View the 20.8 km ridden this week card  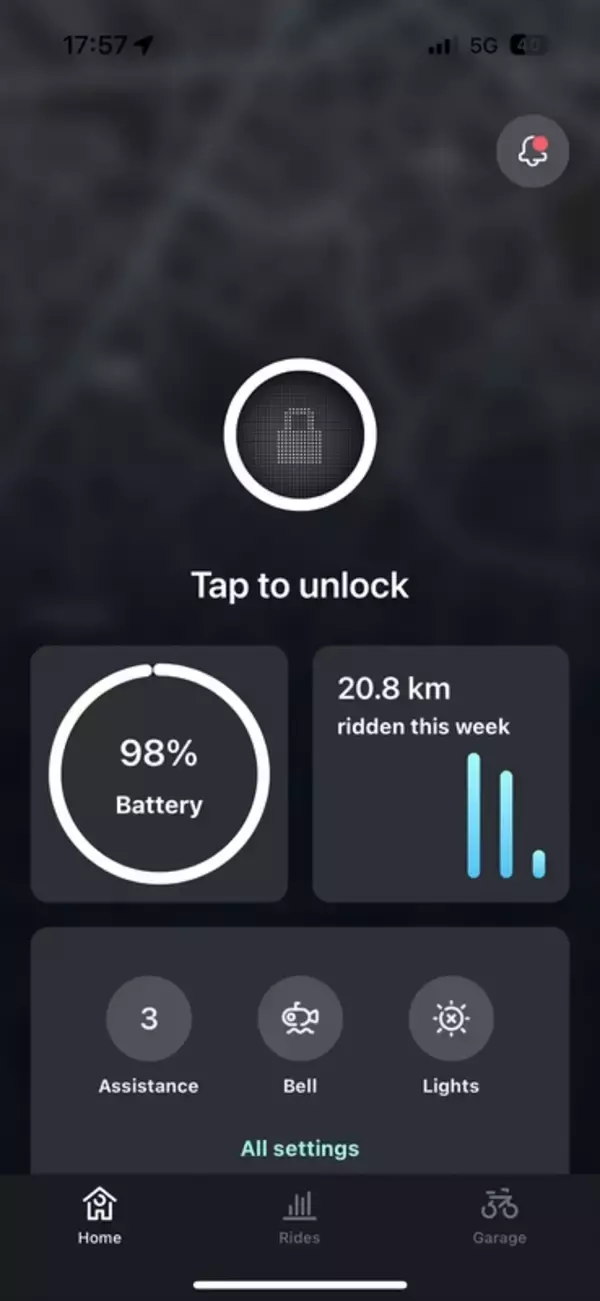point(441,774)
